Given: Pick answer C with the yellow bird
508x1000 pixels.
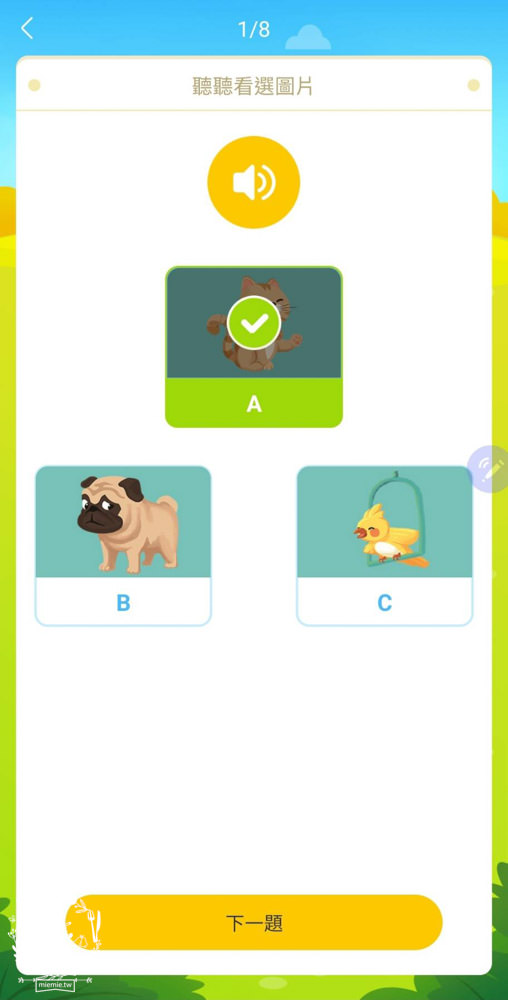Looking at the screenshot, I should coord(385,546).
